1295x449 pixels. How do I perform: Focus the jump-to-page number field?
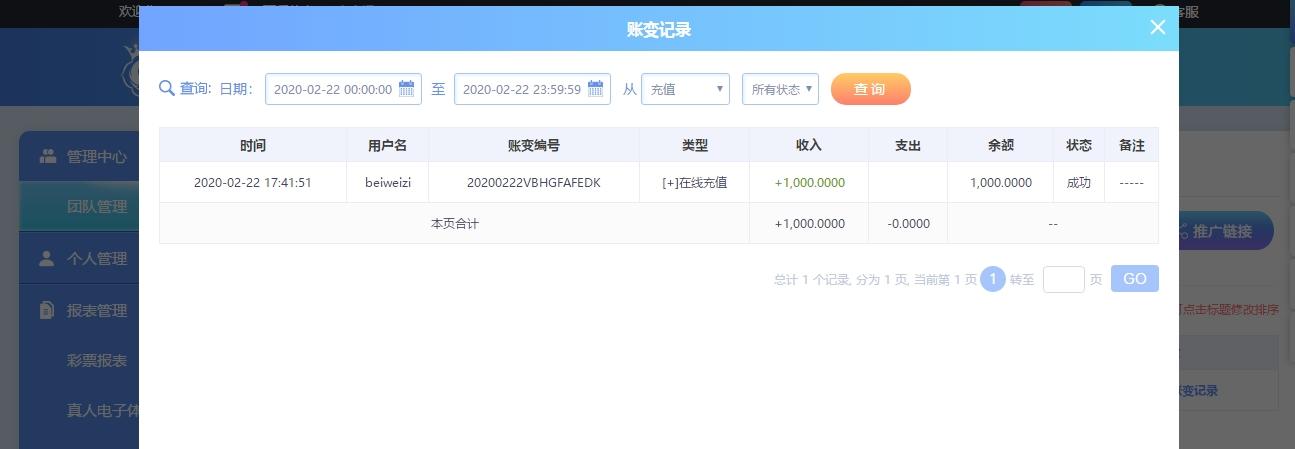(x=1063, y=280)
